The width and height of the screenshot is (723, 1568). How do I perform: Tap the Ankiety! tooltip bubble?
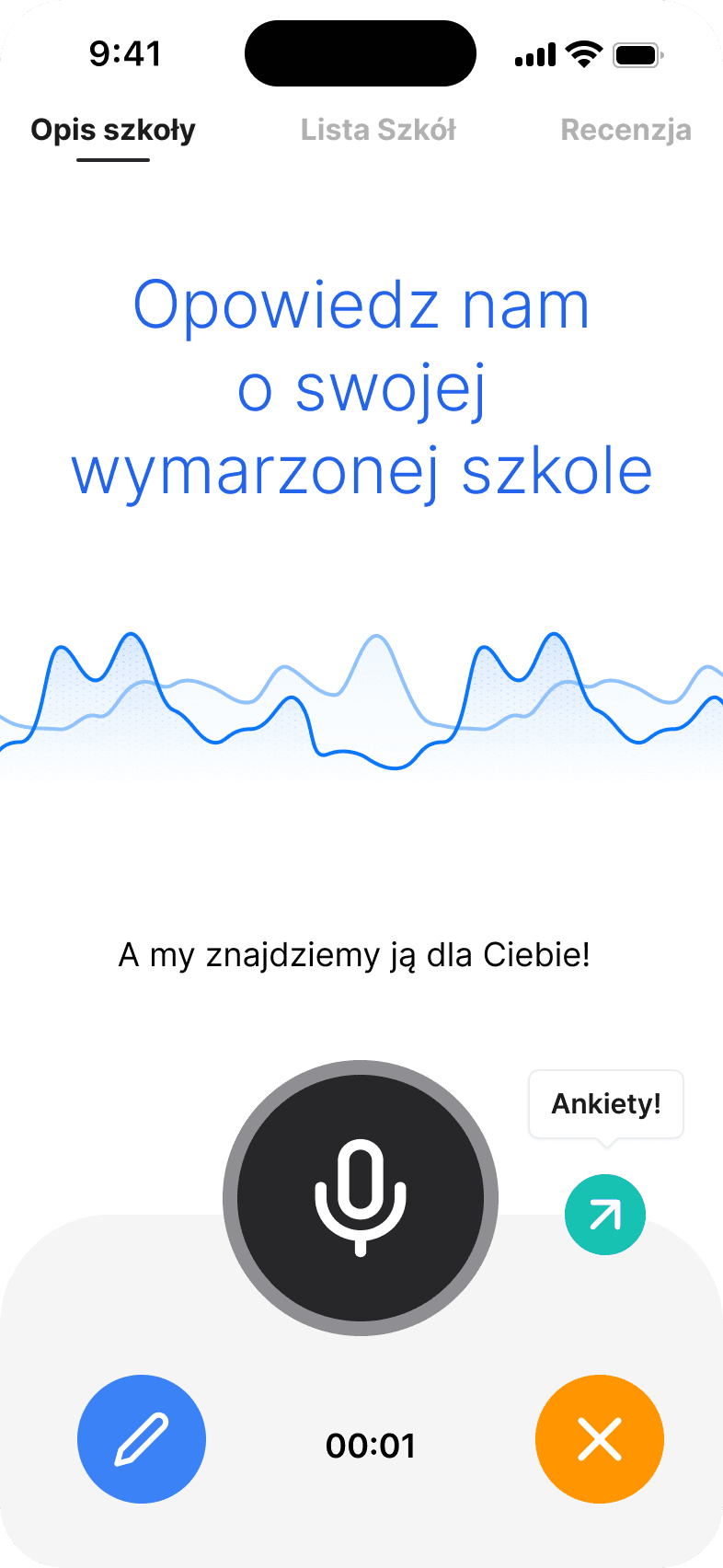pyautogui.click(x=606, y=1104)
